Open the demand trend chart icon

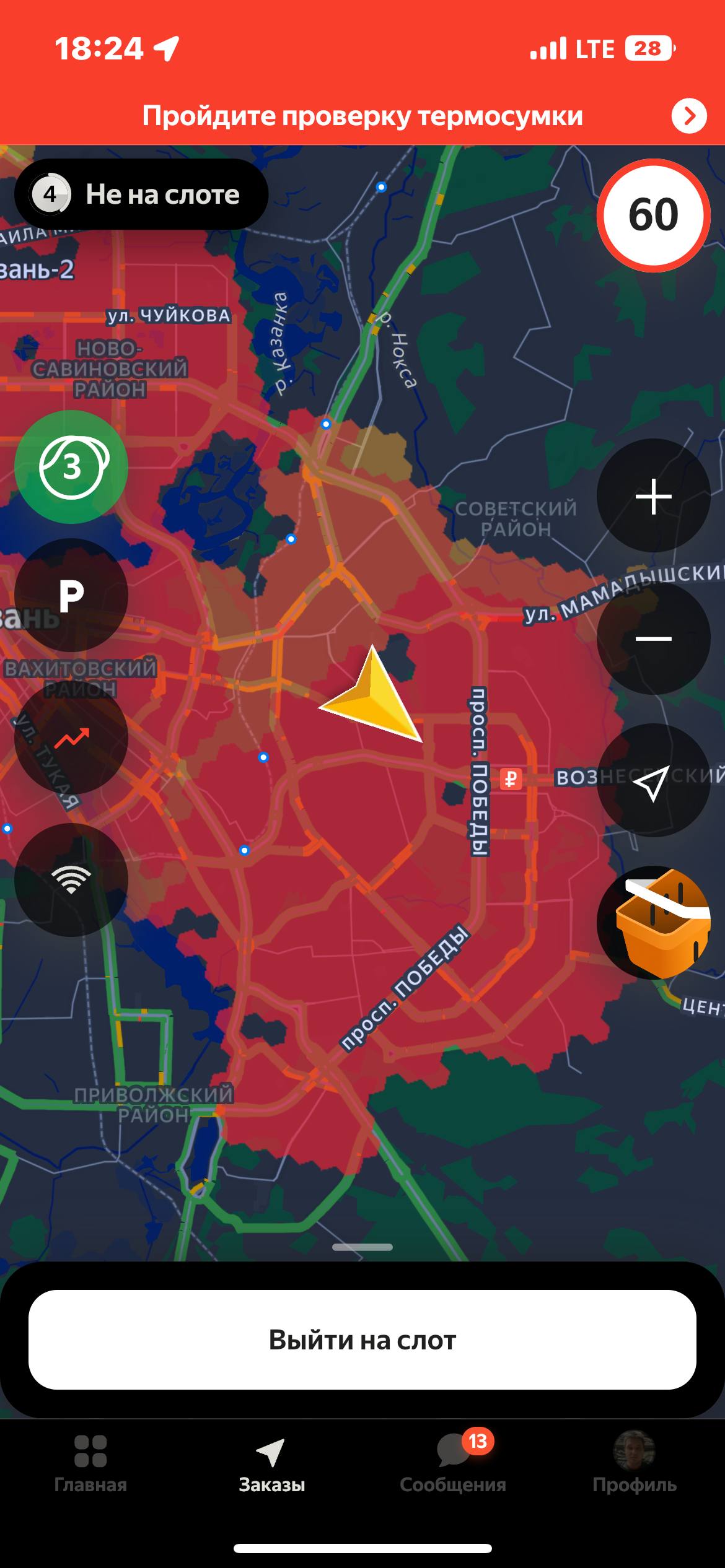coord(71,738)
